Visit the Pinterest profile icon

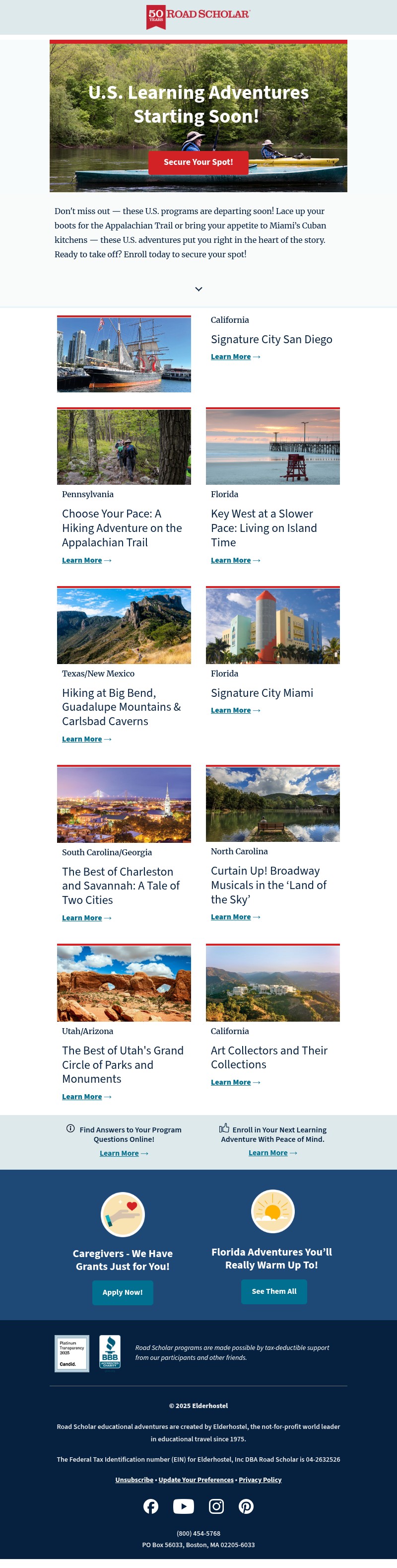(x=246, y=1506)
